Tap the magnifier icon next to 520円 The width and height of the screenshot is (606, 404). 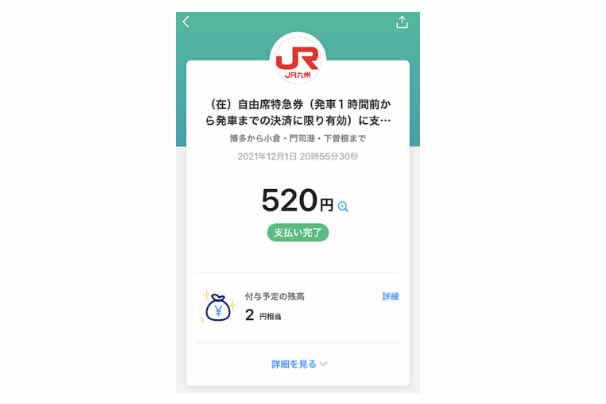click(343, 206)
